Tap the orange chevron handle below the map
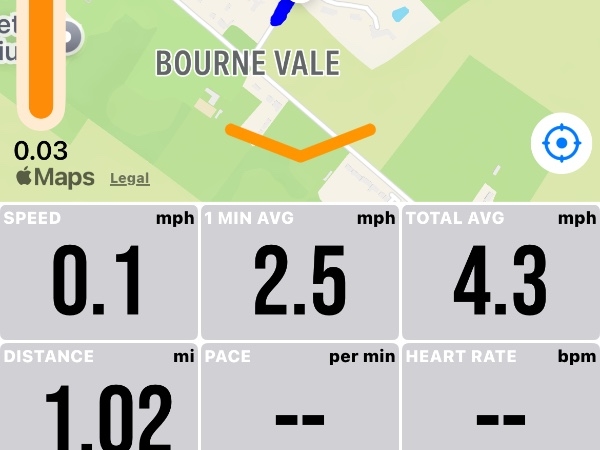Image resolution: width=600 pixels, height=450 pixels. pos(300,143)
